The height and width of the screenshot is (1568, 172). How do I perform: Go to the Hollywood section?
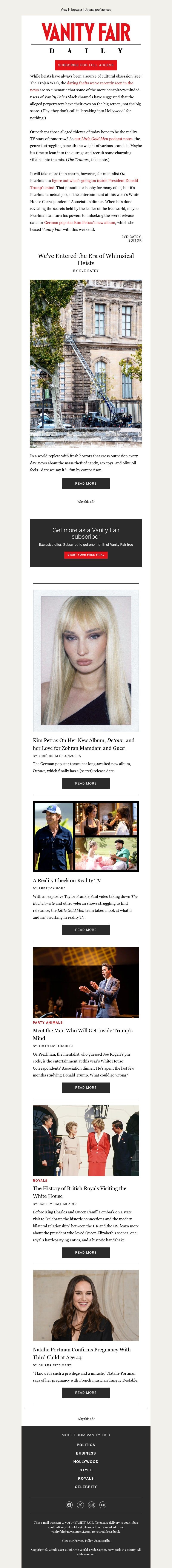pos(86,1461)
